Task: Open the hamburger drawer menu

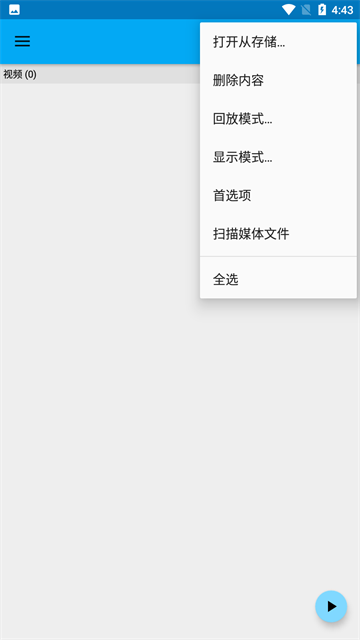Action: pyautogui.click(x=22, y=41)
